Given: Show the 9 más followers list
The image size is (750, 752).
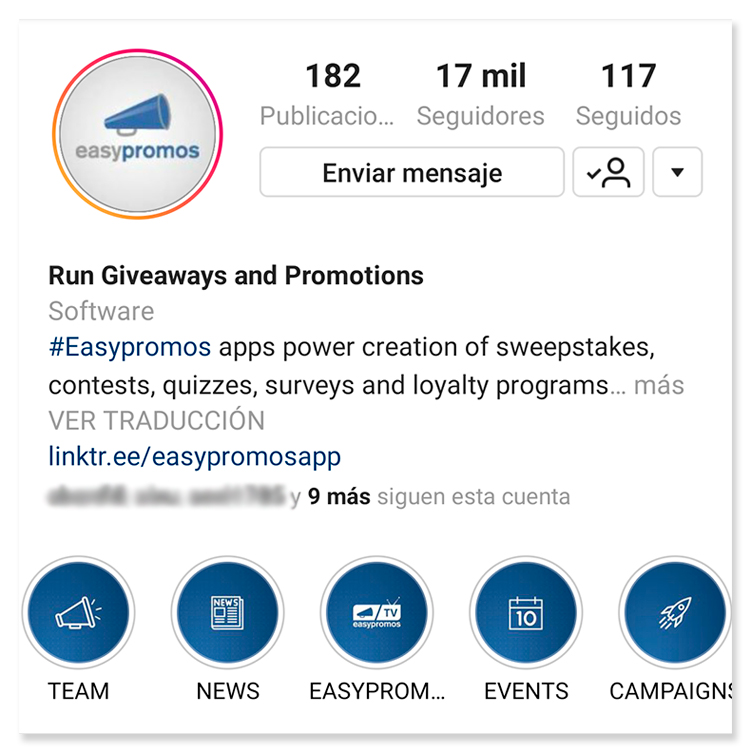Looking at the screenshot, I should tap(340, 496).
